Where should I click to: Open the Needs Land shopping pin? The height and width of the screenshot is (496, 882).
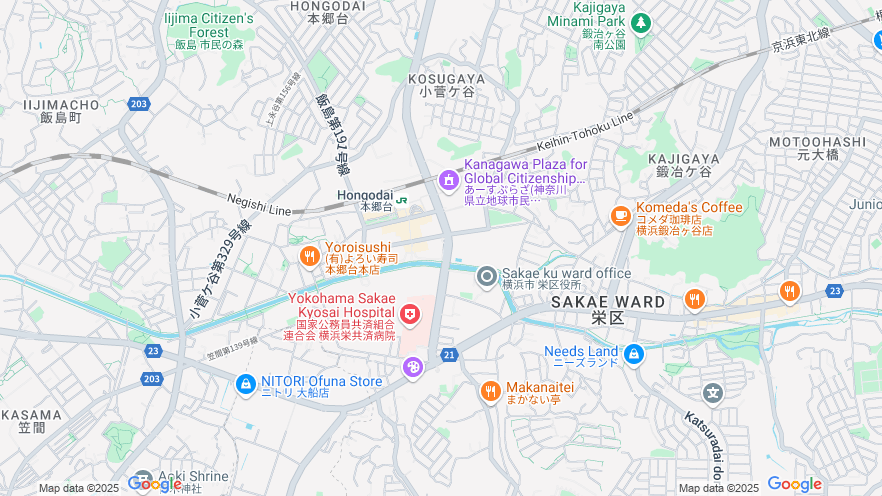[633, 354]
